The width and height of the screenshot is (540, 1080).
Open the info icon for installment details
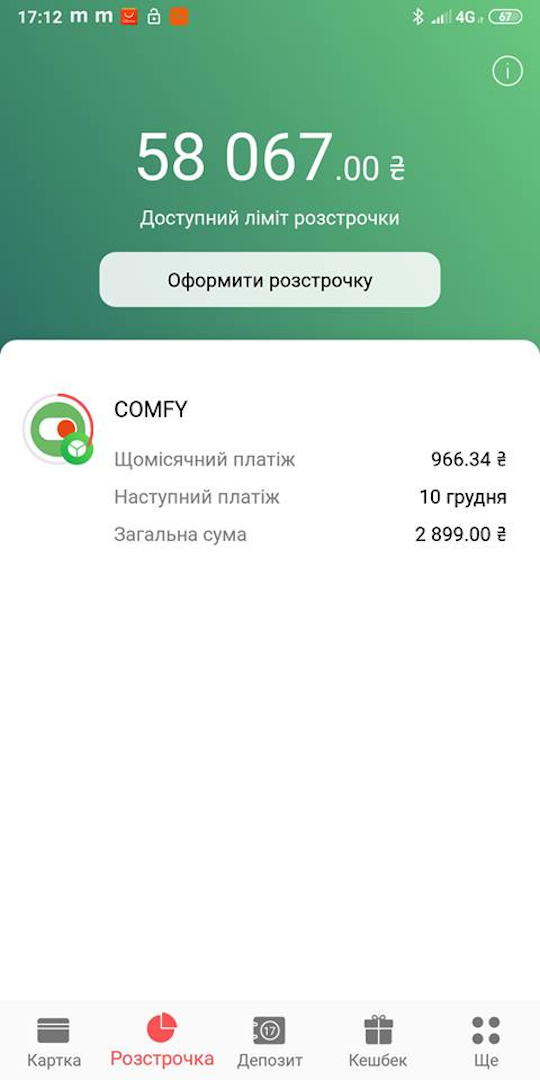coord(508,71)
